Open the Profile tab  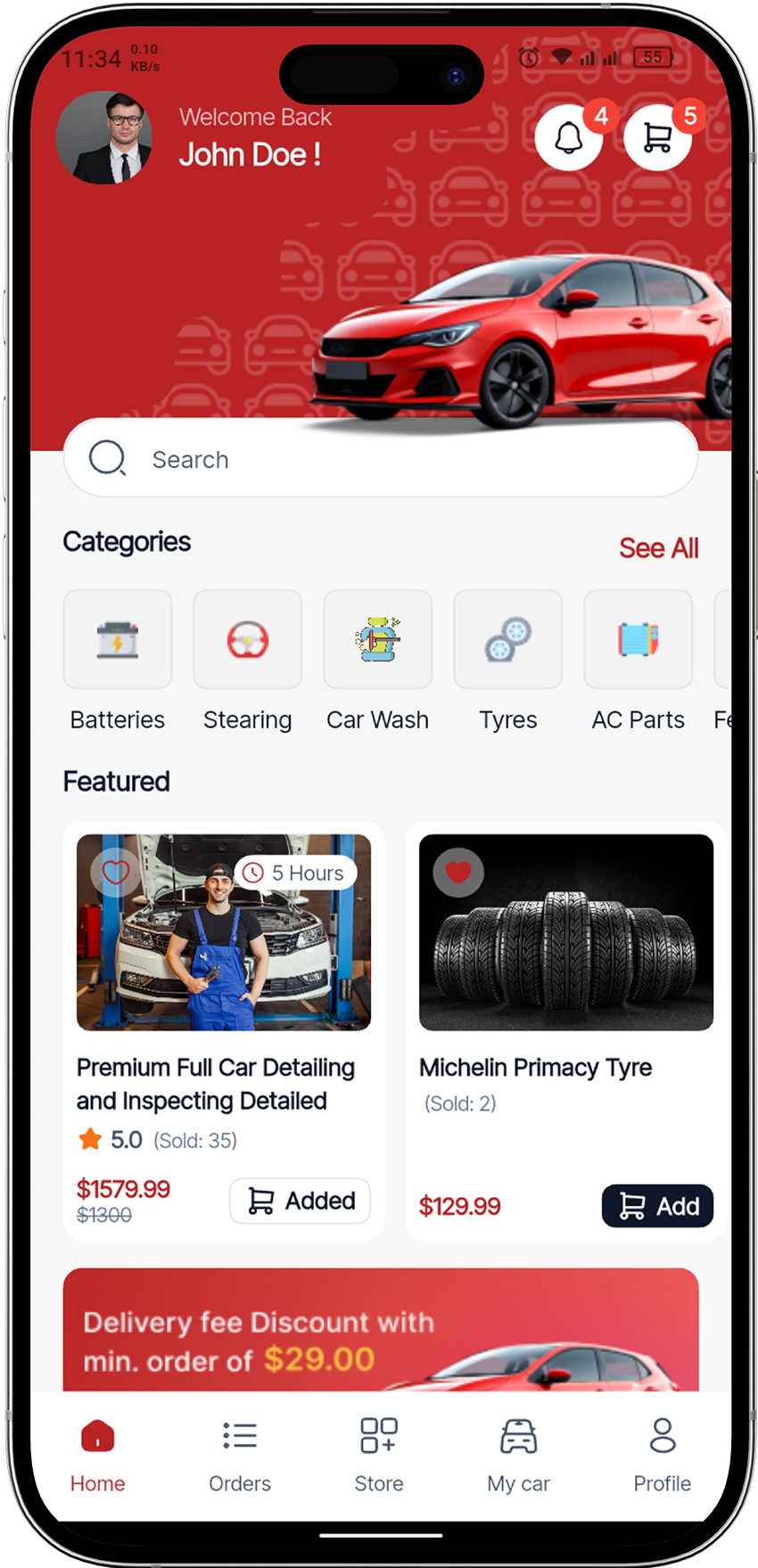tap(662, 1455)
